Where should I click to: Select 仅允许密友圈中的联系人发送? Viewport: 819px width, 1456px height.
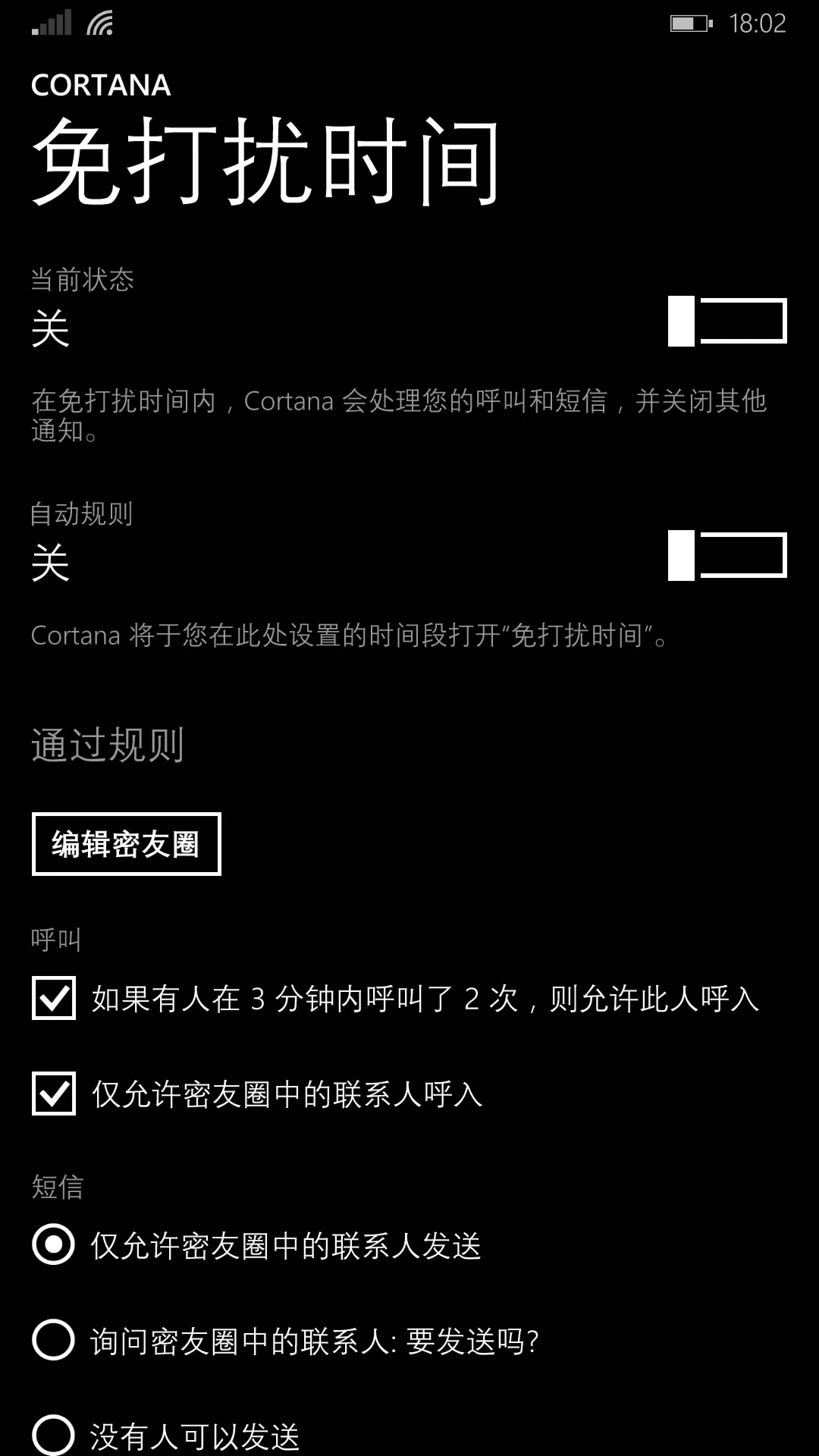tap(54, 1244)
